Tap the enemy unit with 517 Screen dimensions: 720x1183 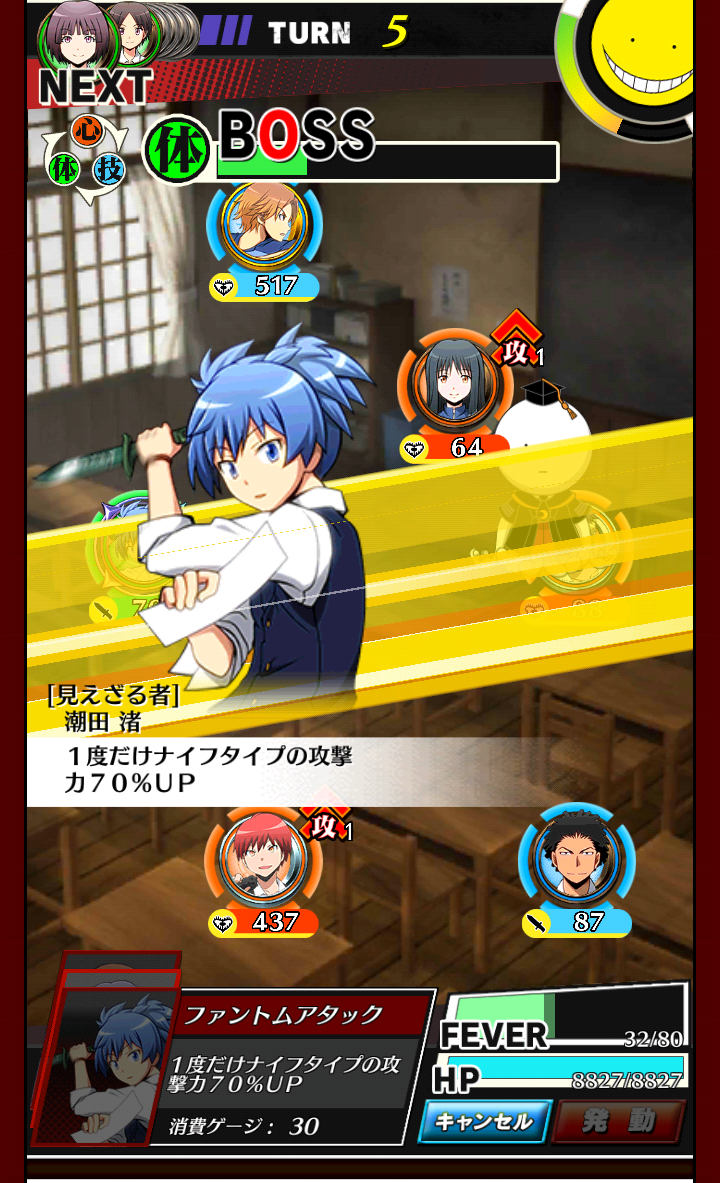[x=265, y=223]
